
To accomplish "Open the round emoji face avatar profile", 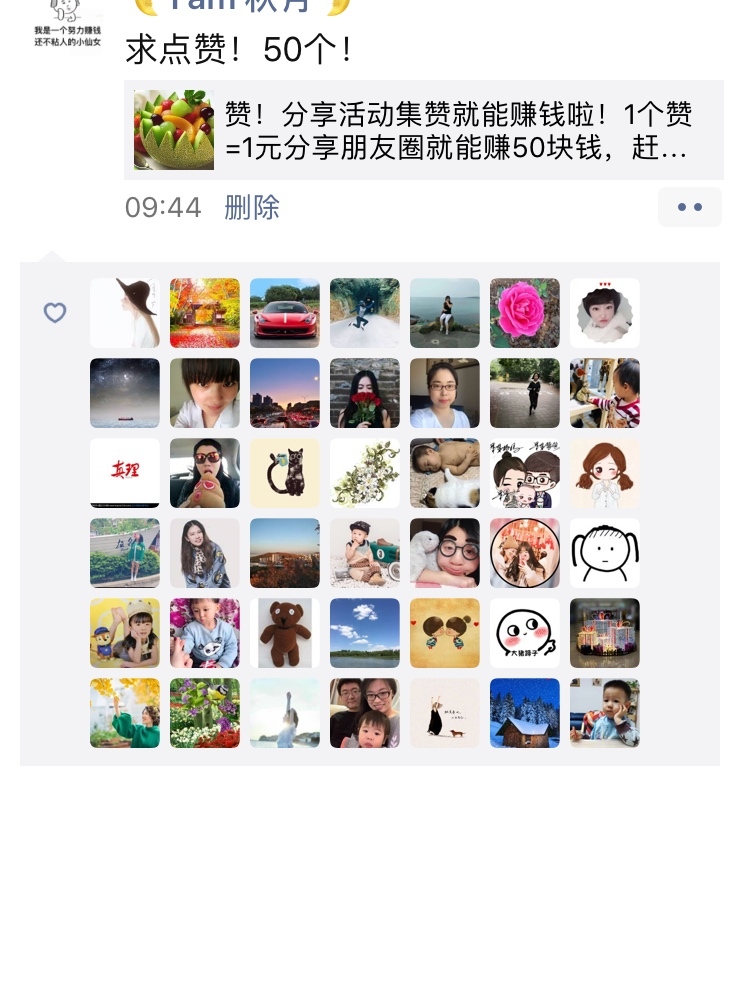I will [x=525, y=633].
